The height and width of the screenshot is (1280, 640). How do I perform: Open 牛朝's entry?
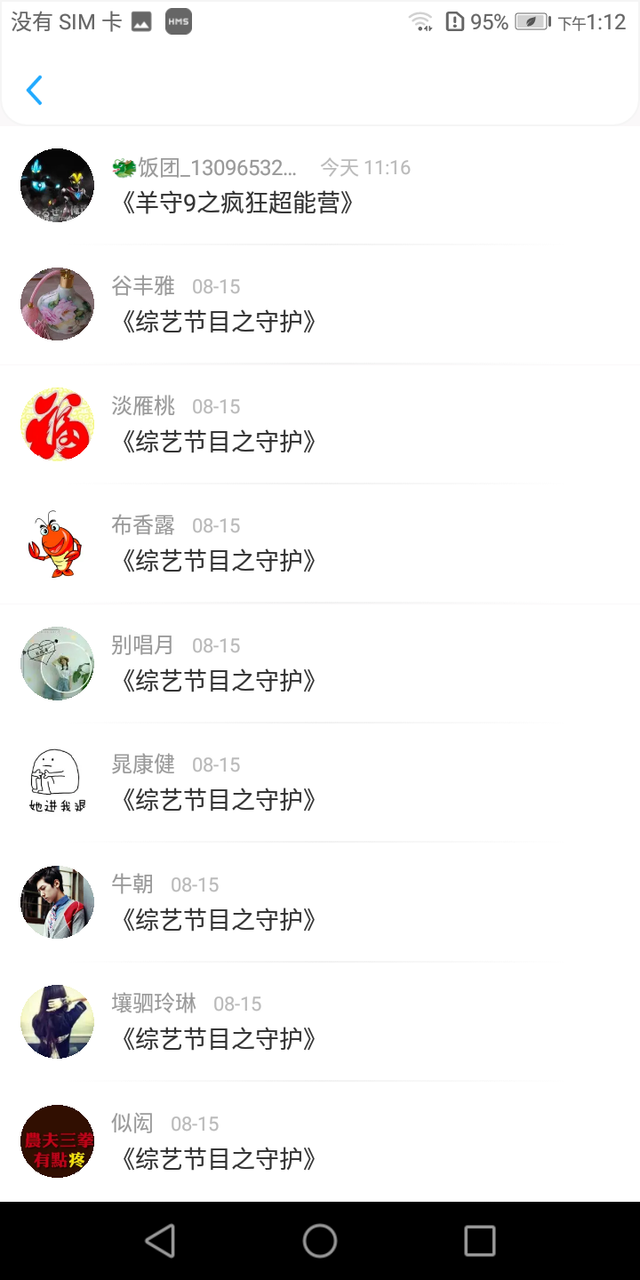coord(320,902)
